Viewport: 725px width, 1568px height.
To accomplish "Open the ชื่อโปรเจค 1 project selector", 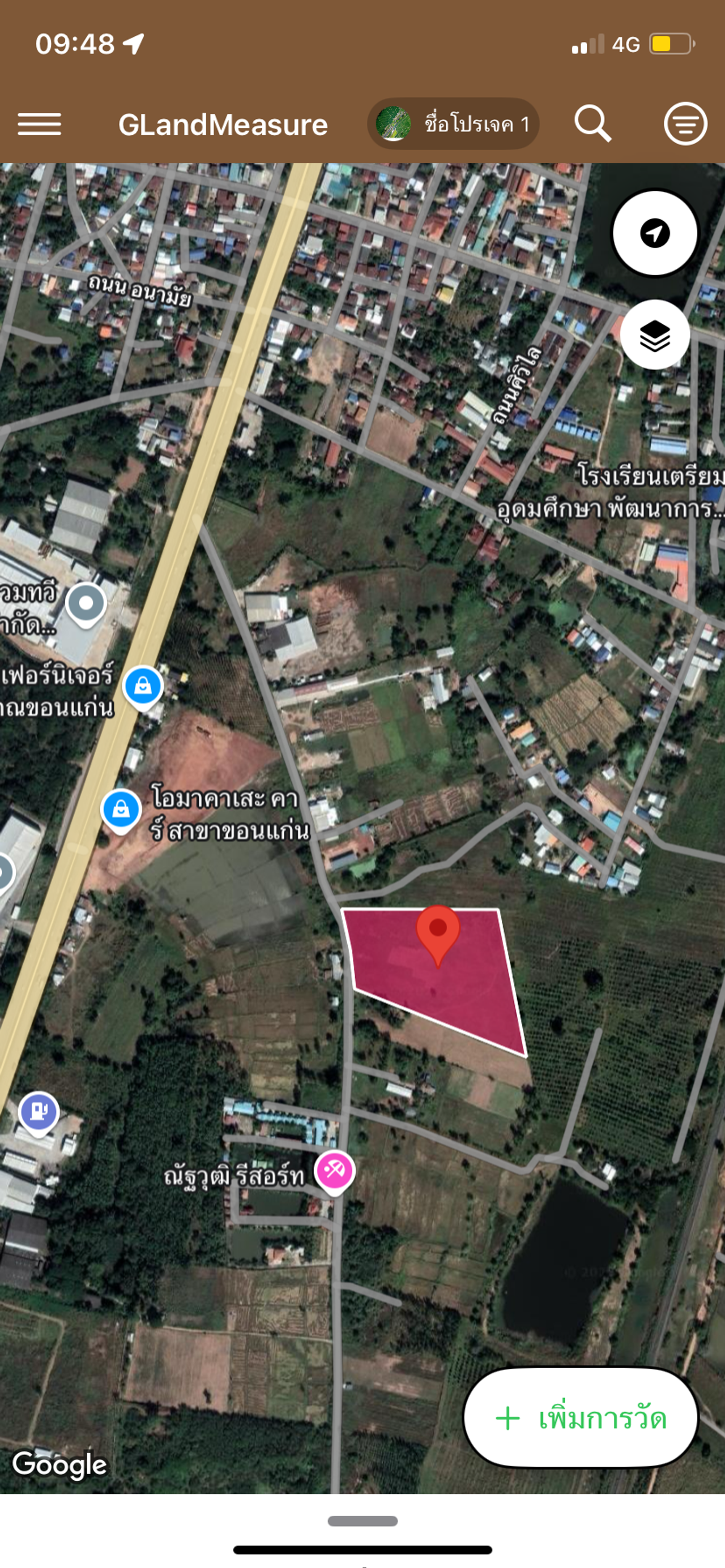I will click(453, 124).
